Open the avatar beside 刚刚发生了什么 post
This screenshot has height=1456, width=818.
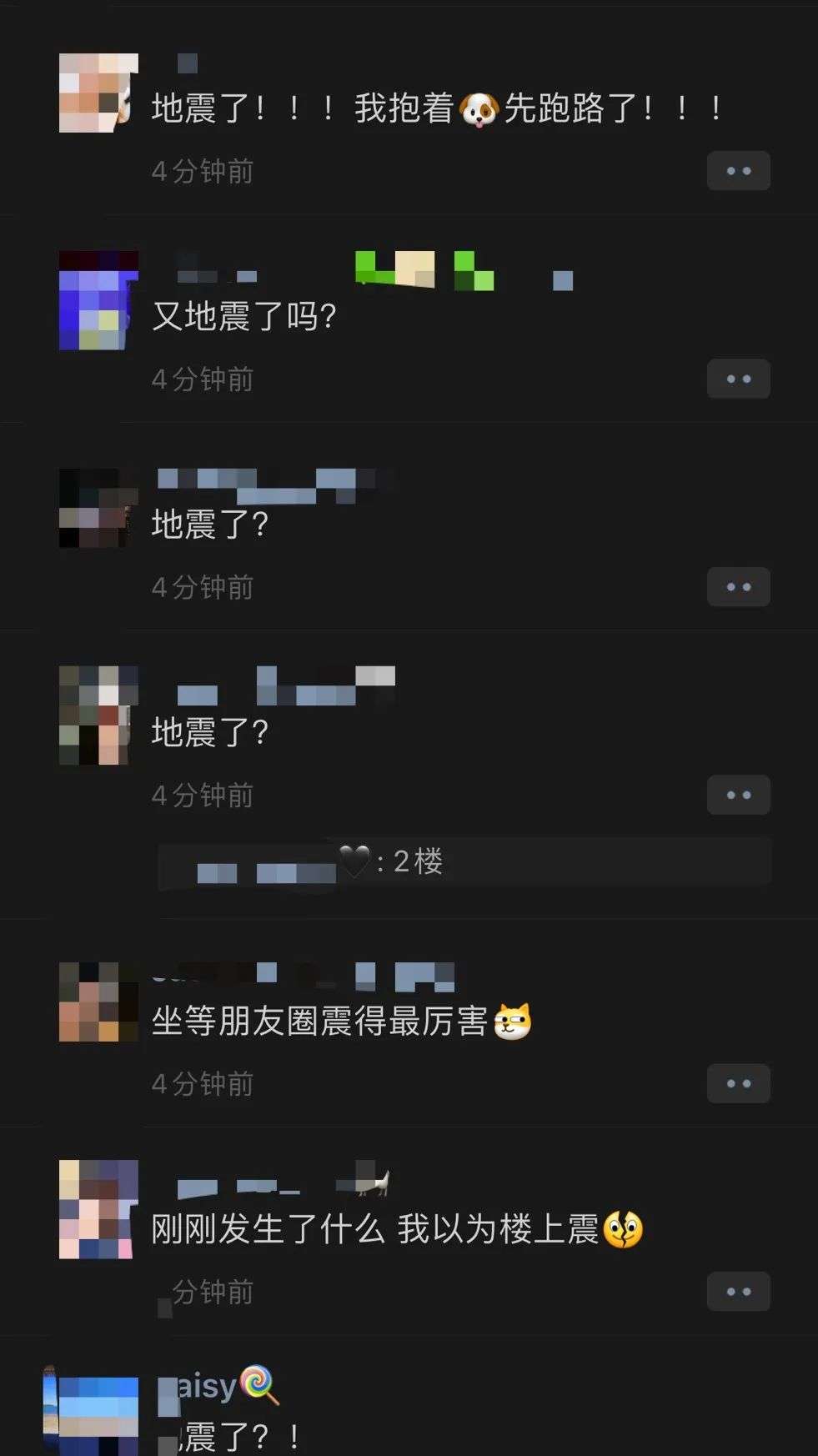coord(98,1209)
